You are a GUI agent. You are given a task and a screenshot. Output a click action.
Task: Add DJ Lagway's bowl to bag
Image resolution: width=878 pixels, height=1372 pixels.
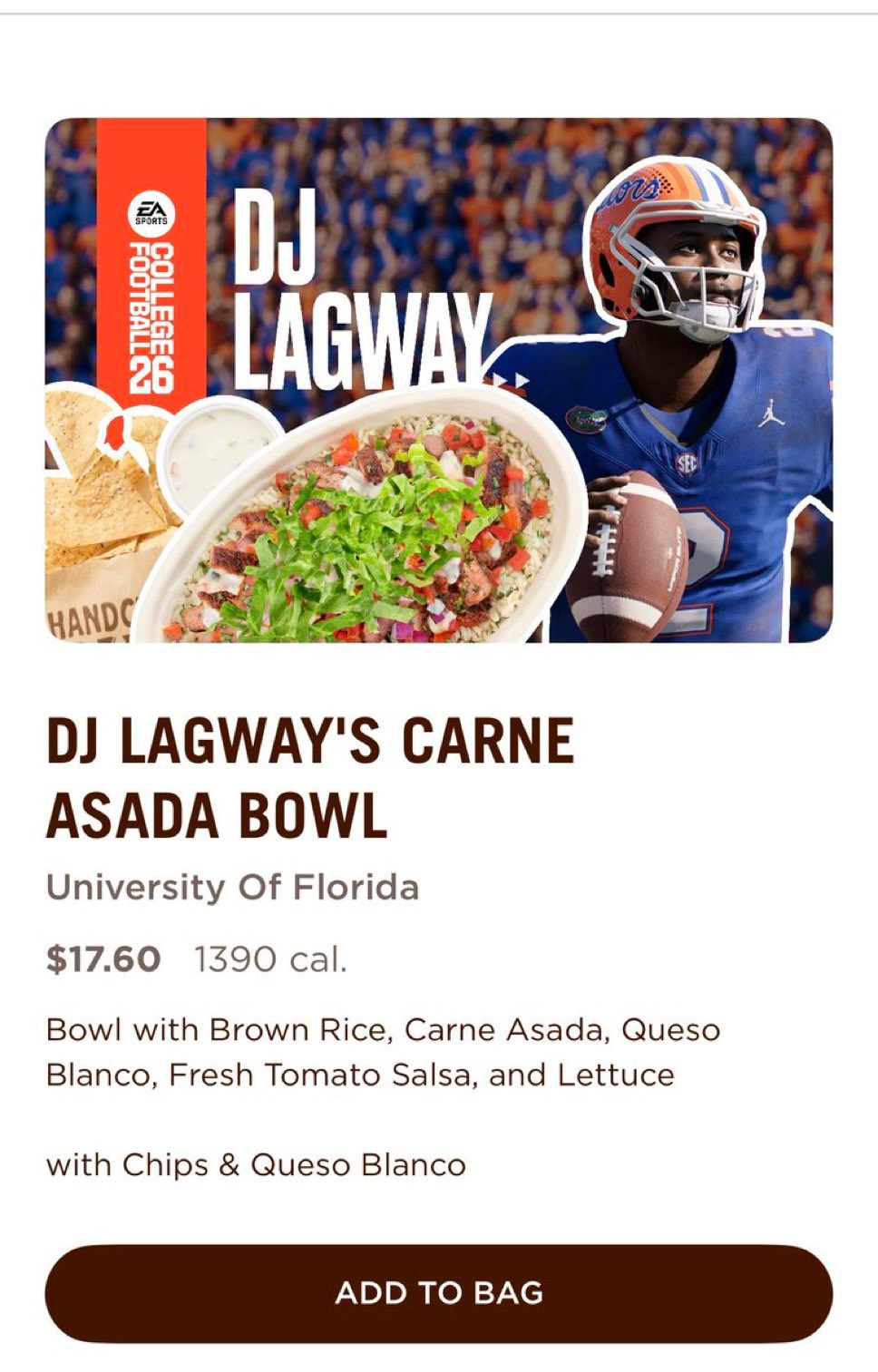439,1293
